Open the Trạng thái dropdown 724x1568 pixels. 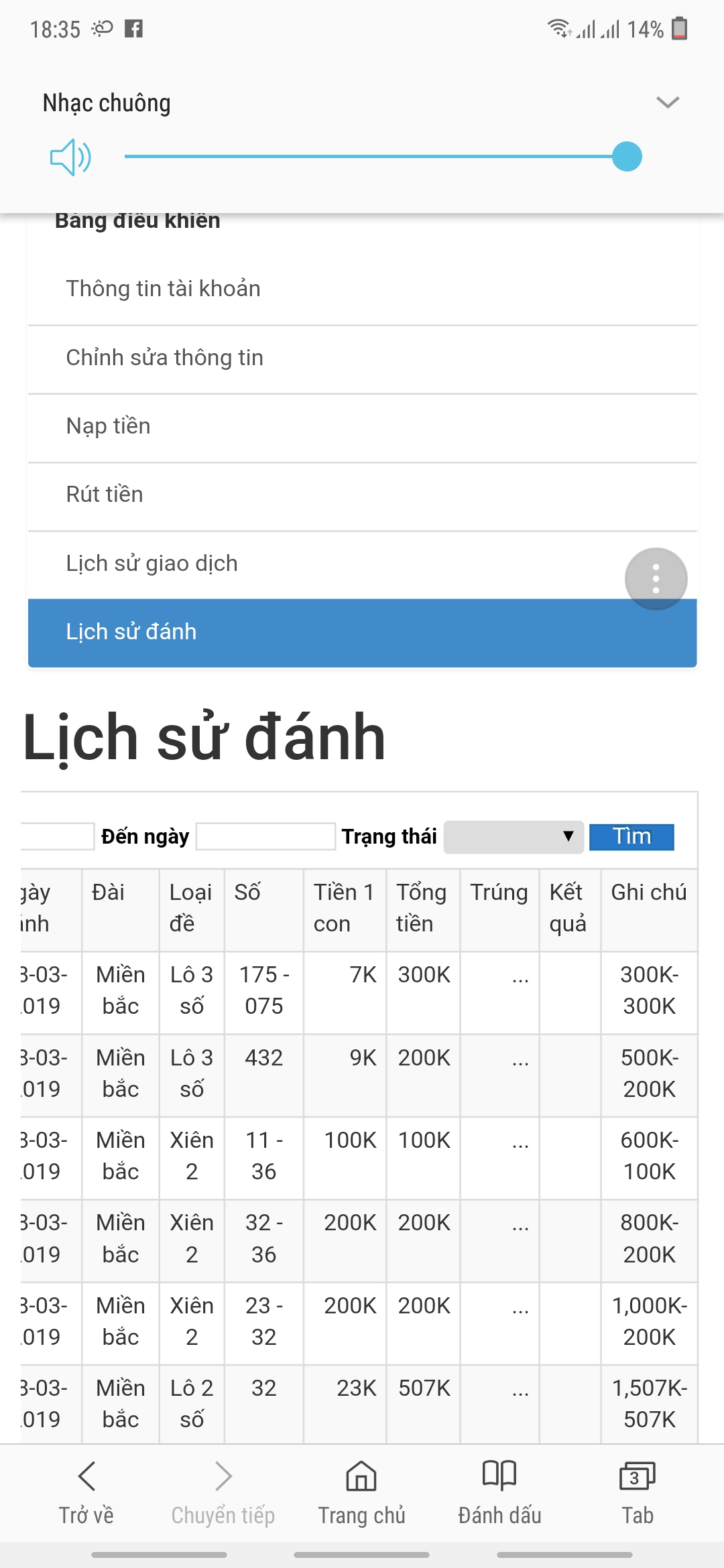coord(513,836)
